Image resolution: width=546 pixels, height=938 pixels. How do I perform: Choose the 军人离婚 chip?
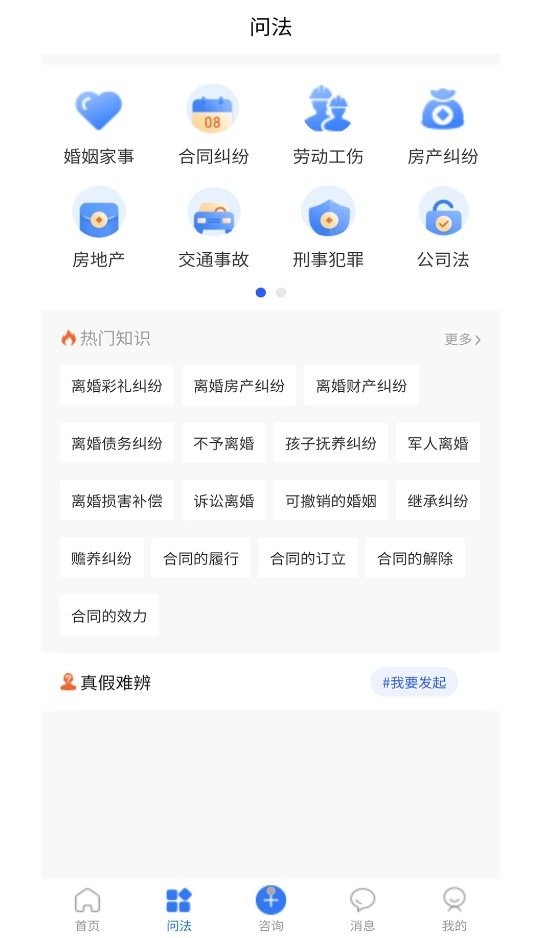438,443
